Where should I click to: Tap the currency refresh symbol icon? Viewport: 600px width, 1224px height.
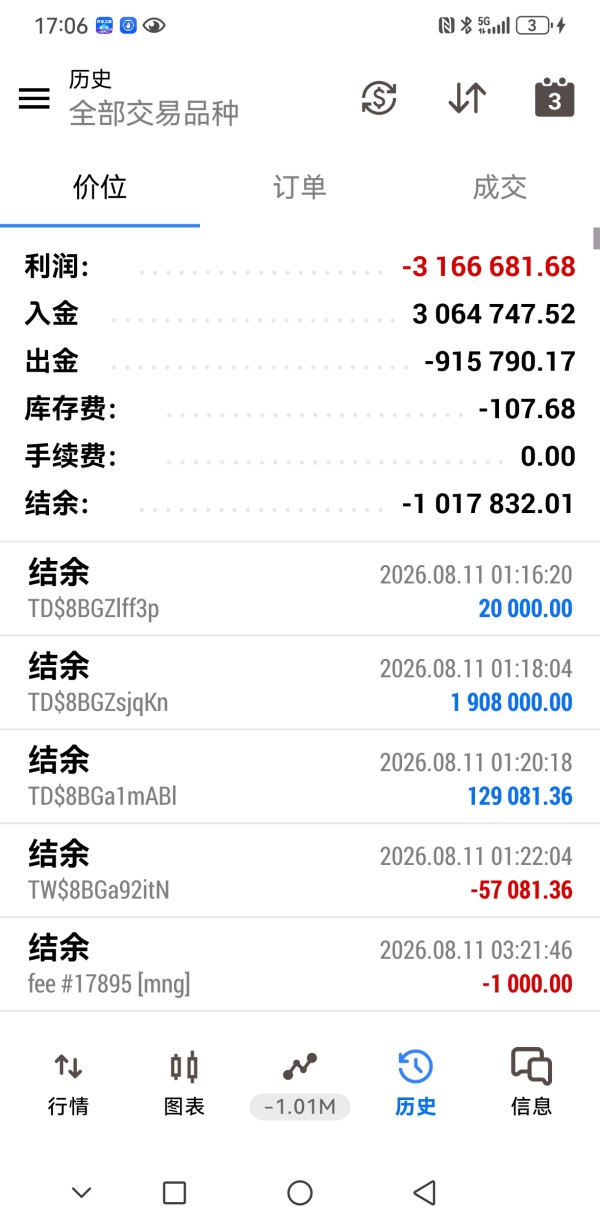379,98
